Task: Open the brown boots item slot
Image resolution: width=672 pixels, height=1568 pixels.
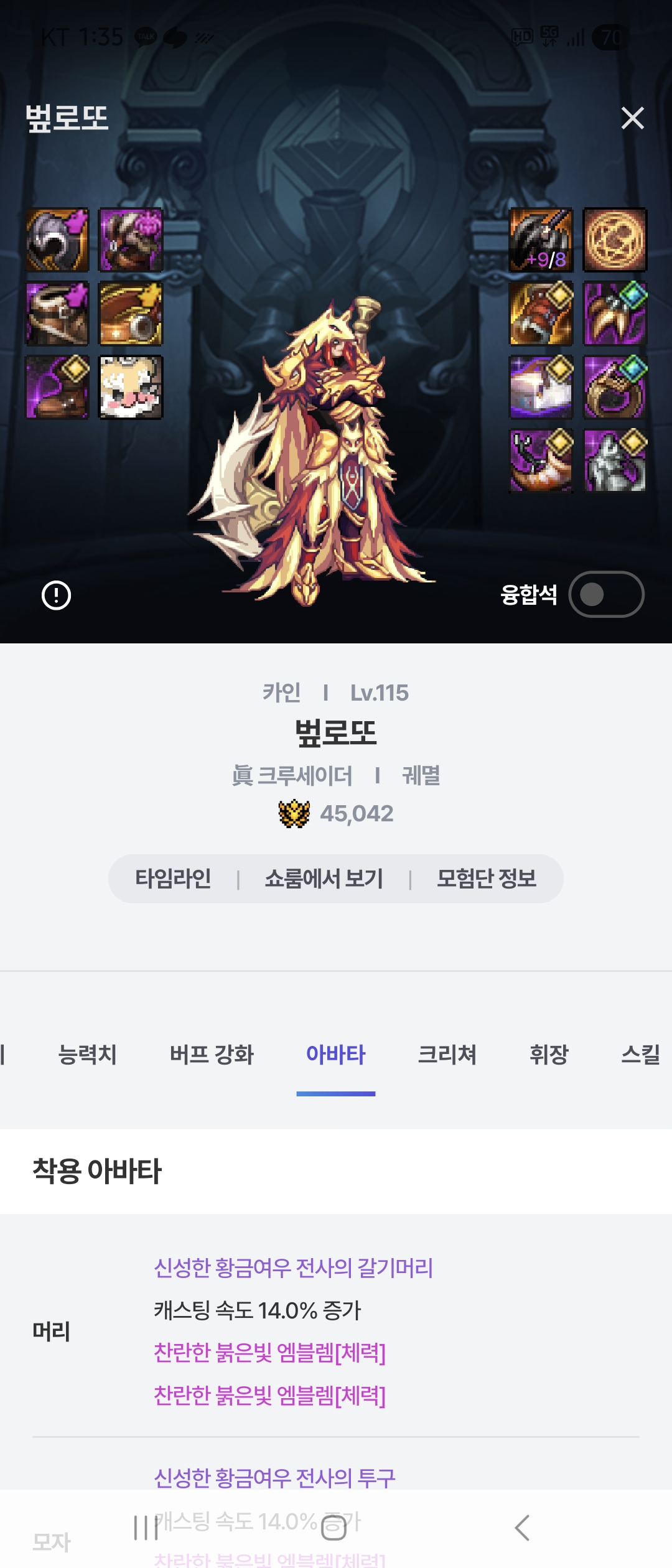Action: (x=57, y=387)
